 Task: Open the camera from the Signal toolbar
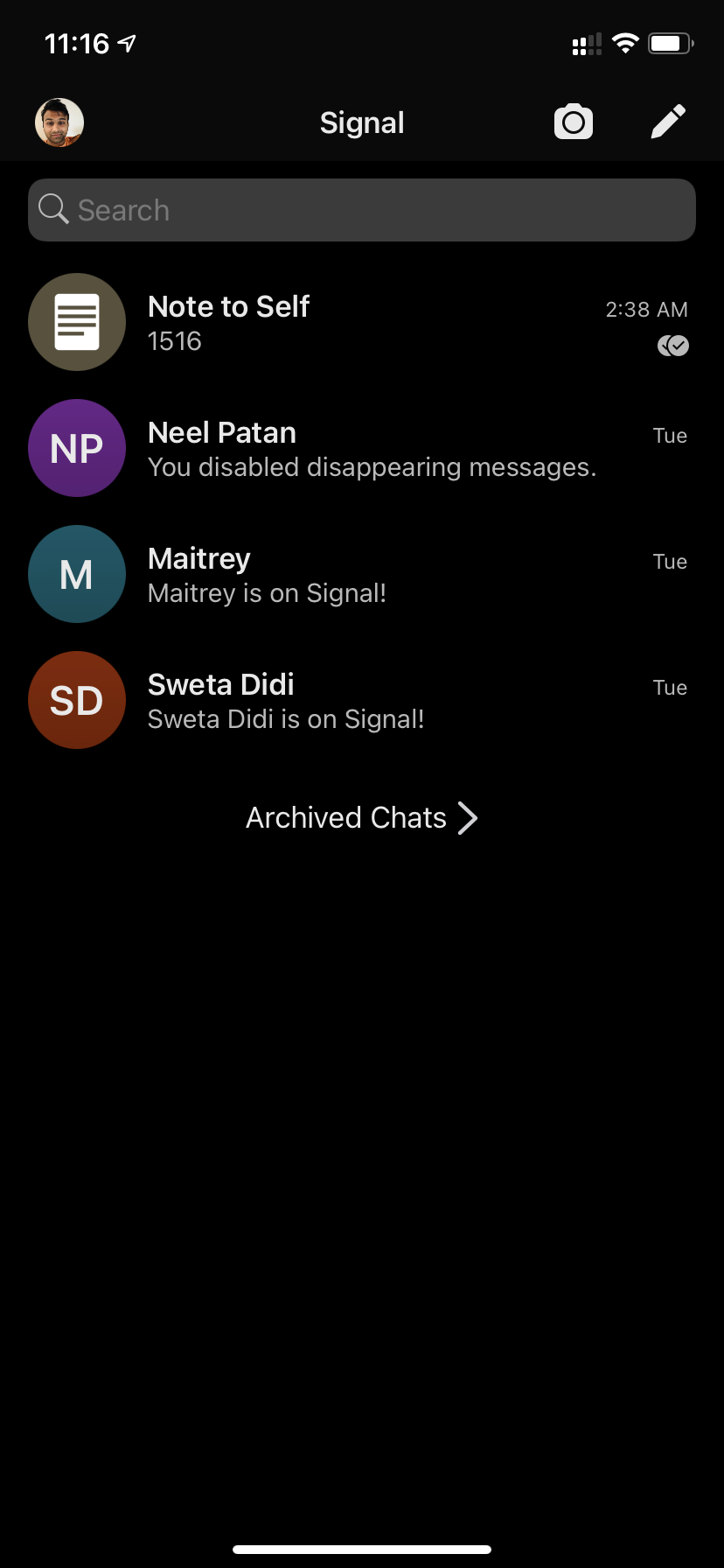573,122
